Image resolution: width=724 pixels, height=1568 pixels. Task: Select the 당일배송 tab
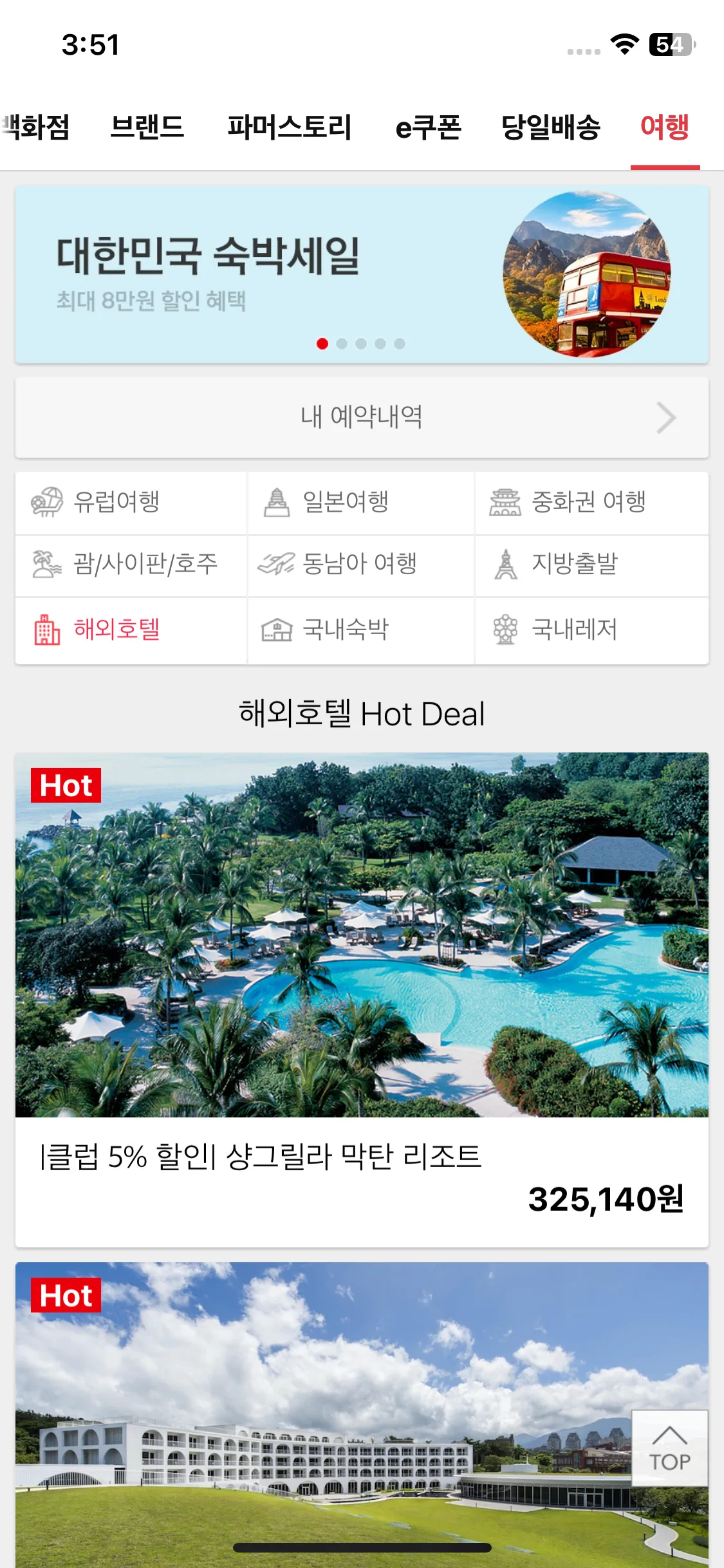pyautogui.click(x=551, y=127)
